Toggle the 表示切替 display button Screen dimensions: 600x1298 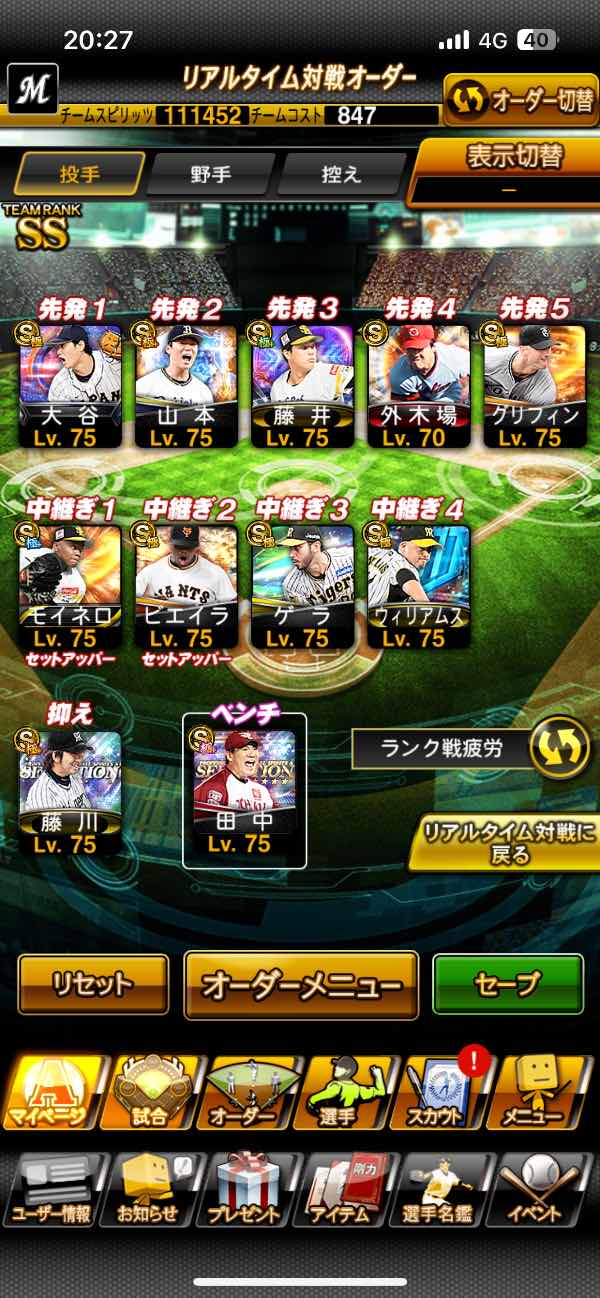(x=509, y=170)
